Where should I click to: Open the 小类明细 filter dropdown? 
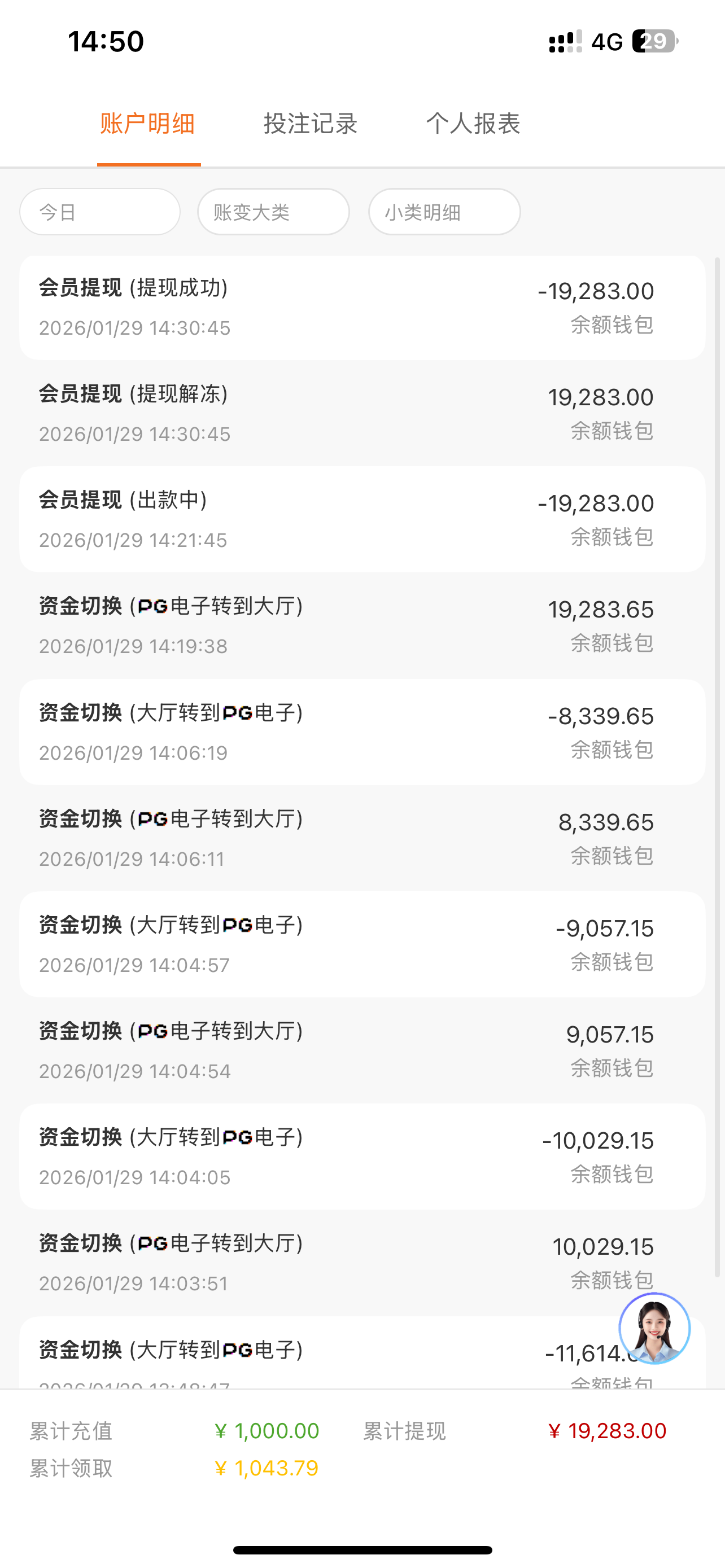pos(444,212)
